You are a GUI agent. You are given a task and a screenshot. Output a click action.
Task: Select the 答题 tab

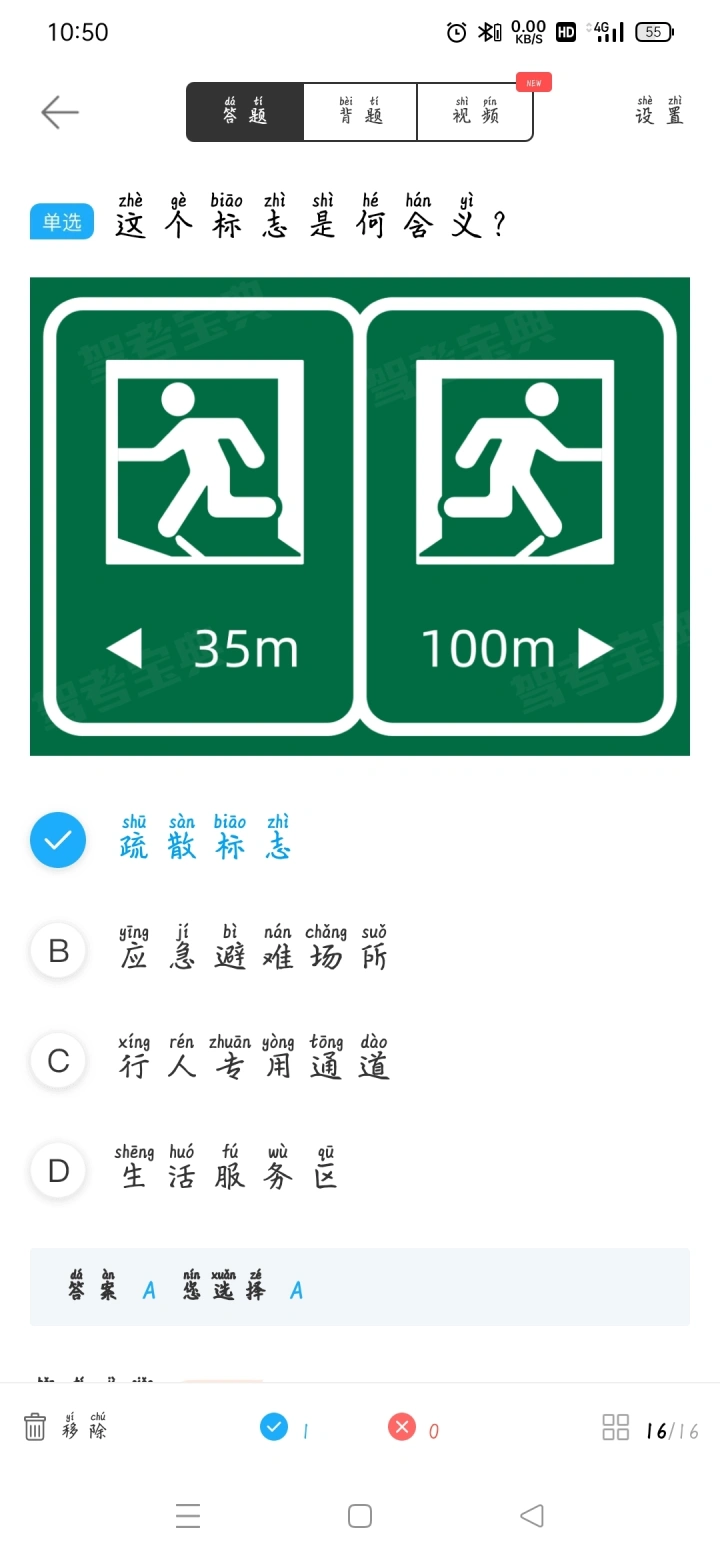(x=245, y=112)
